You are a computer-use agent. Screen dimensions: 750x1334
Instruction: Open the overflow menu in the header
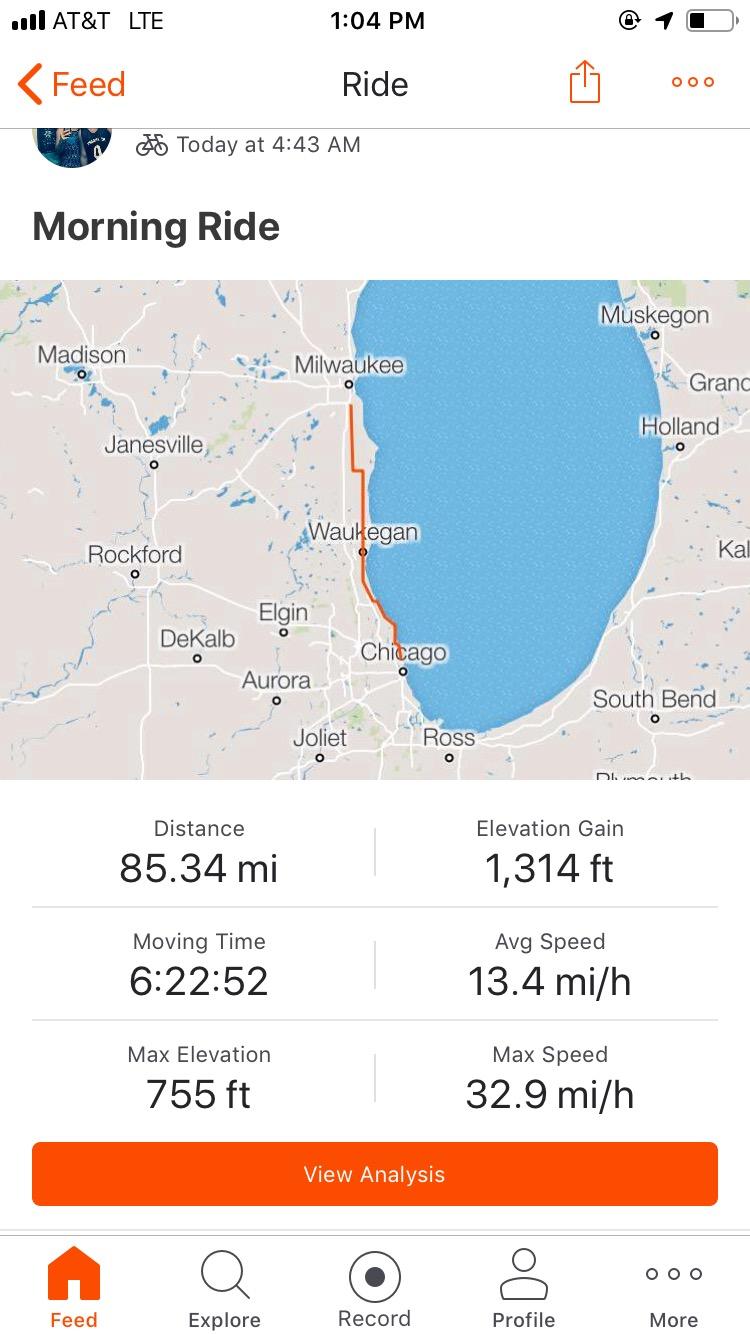pyautogui.click(x=693, y=83)
